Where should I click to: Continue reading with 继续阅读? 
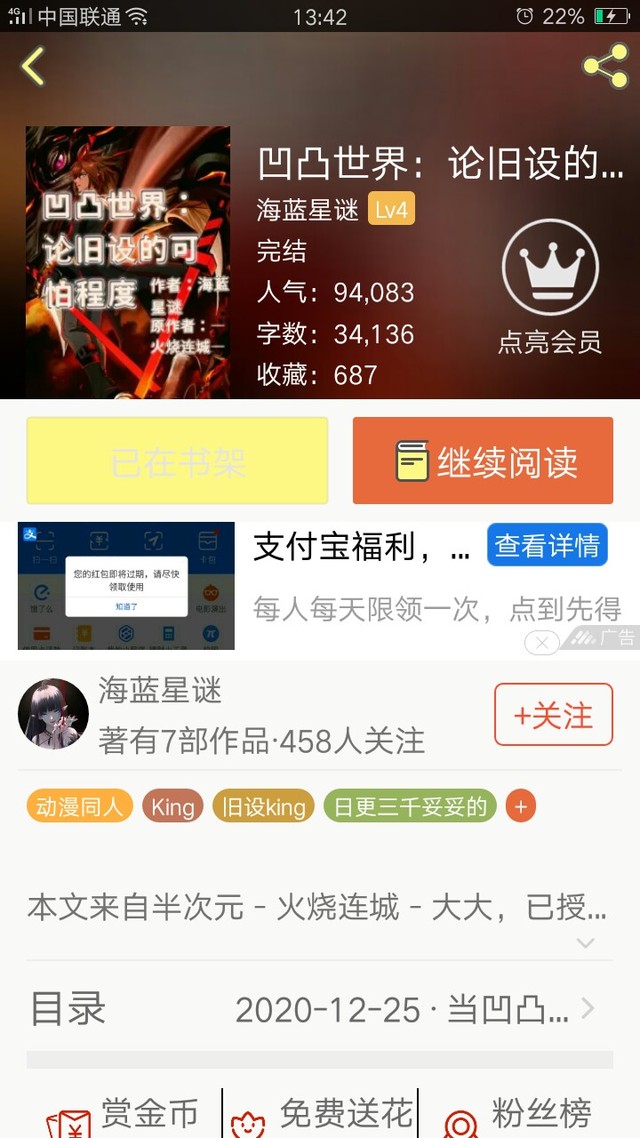pyautogui.click(x=483, y=460)
